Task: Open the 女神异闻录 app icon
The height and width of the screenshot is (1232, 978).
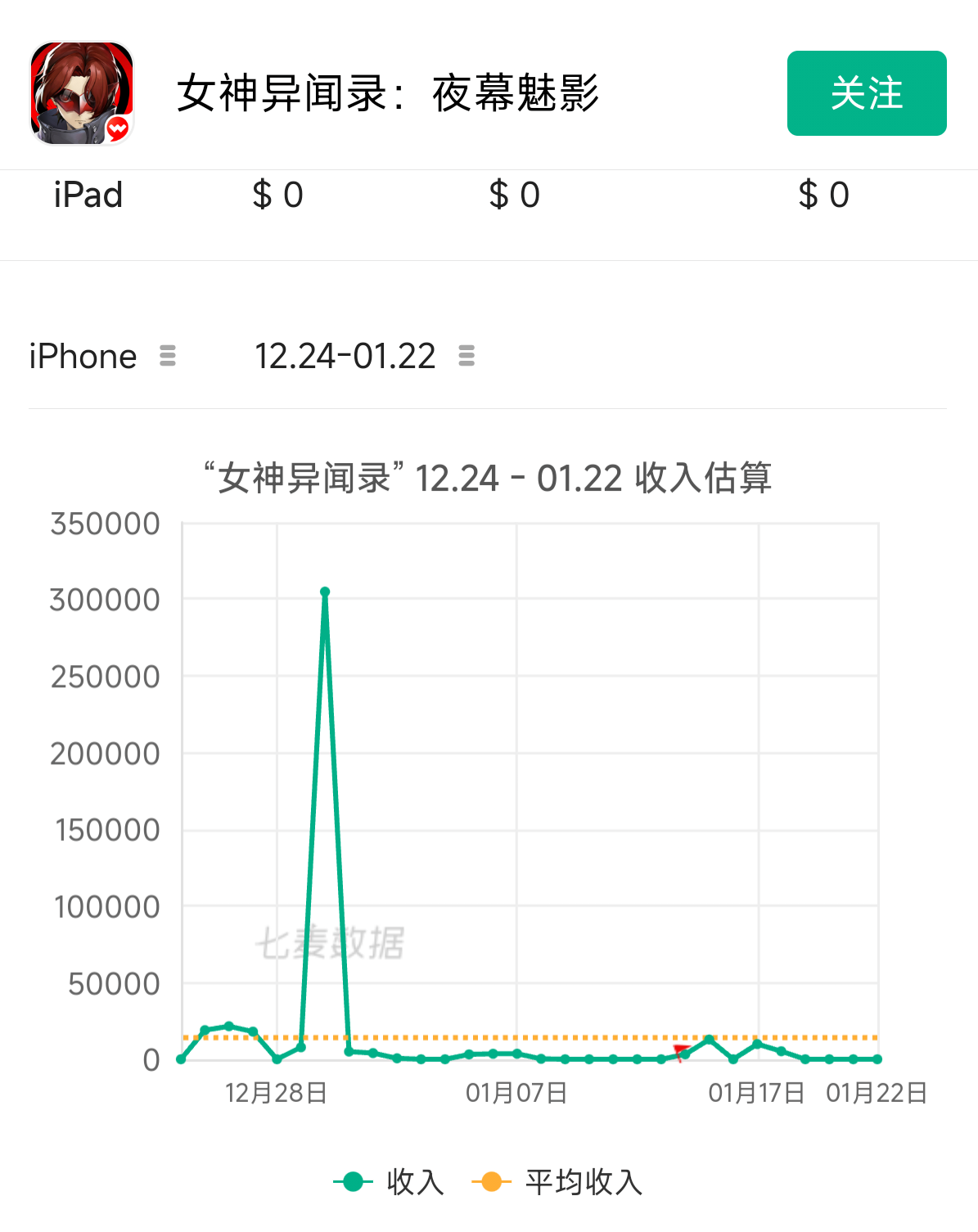Action: tap(82, 93)
